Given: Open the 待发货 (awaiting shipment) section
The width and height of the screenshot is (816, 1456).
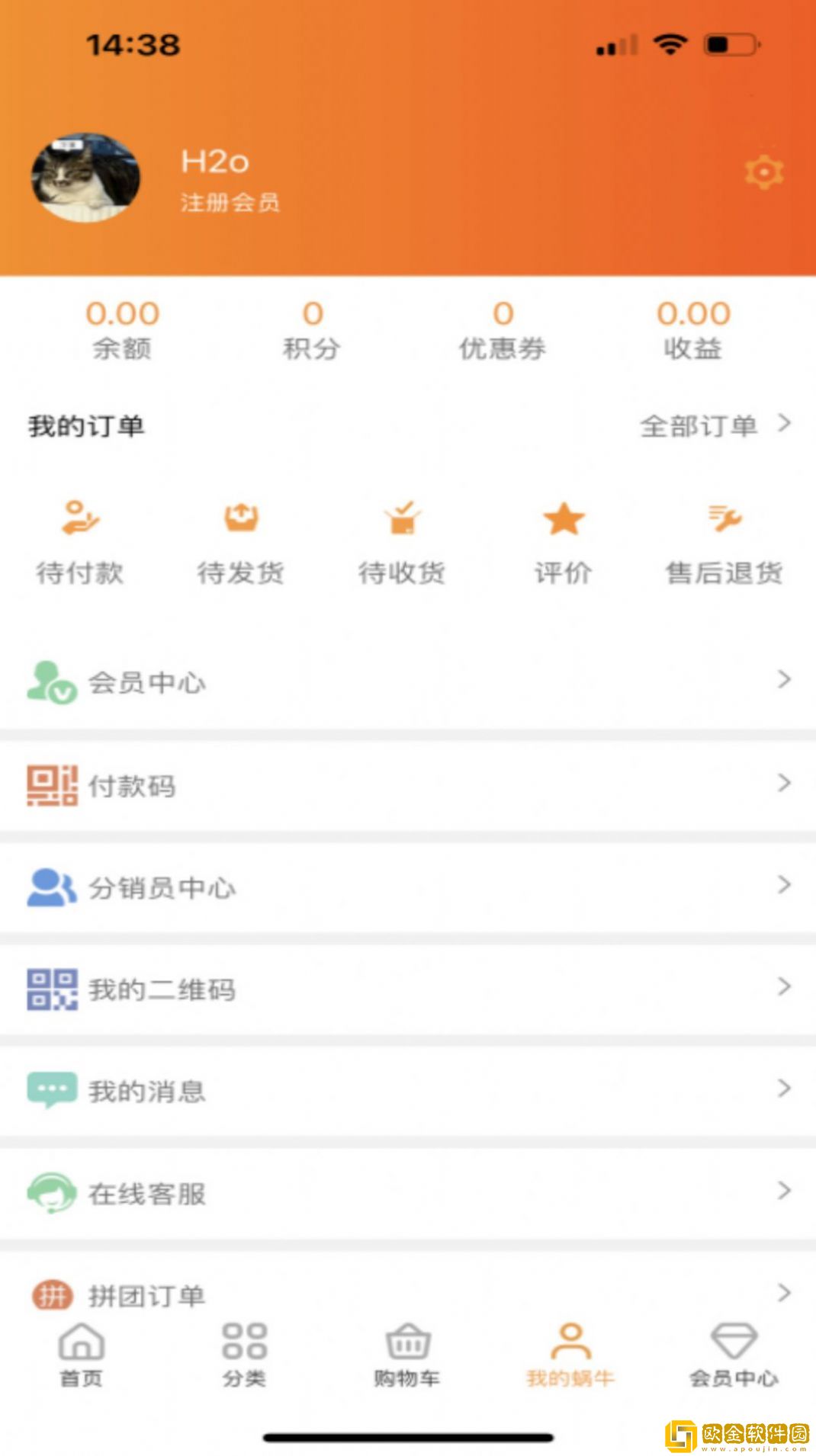Looking at the screenshot, I should point(240,521).
